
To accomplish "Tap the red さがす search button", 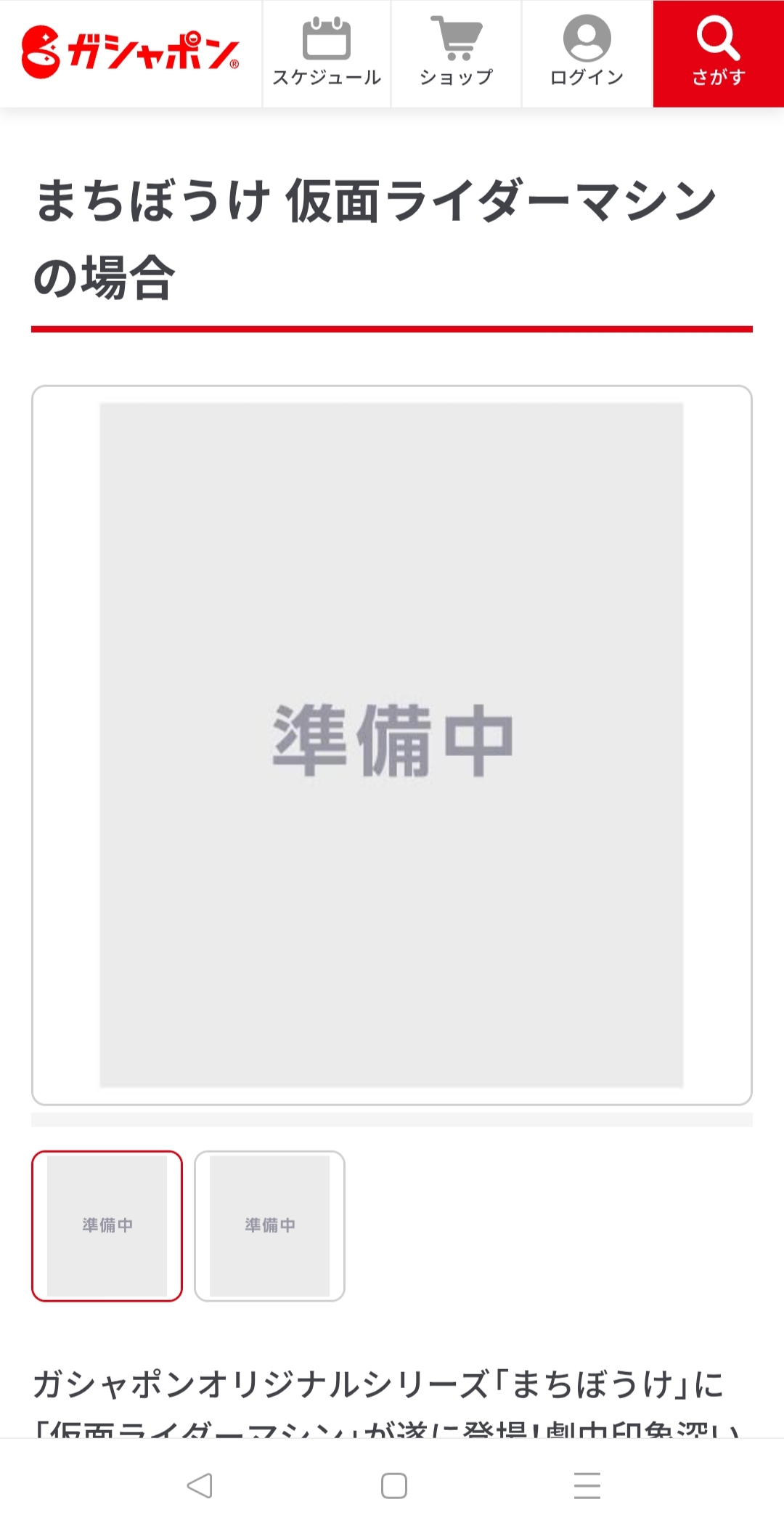I will 718,53.
